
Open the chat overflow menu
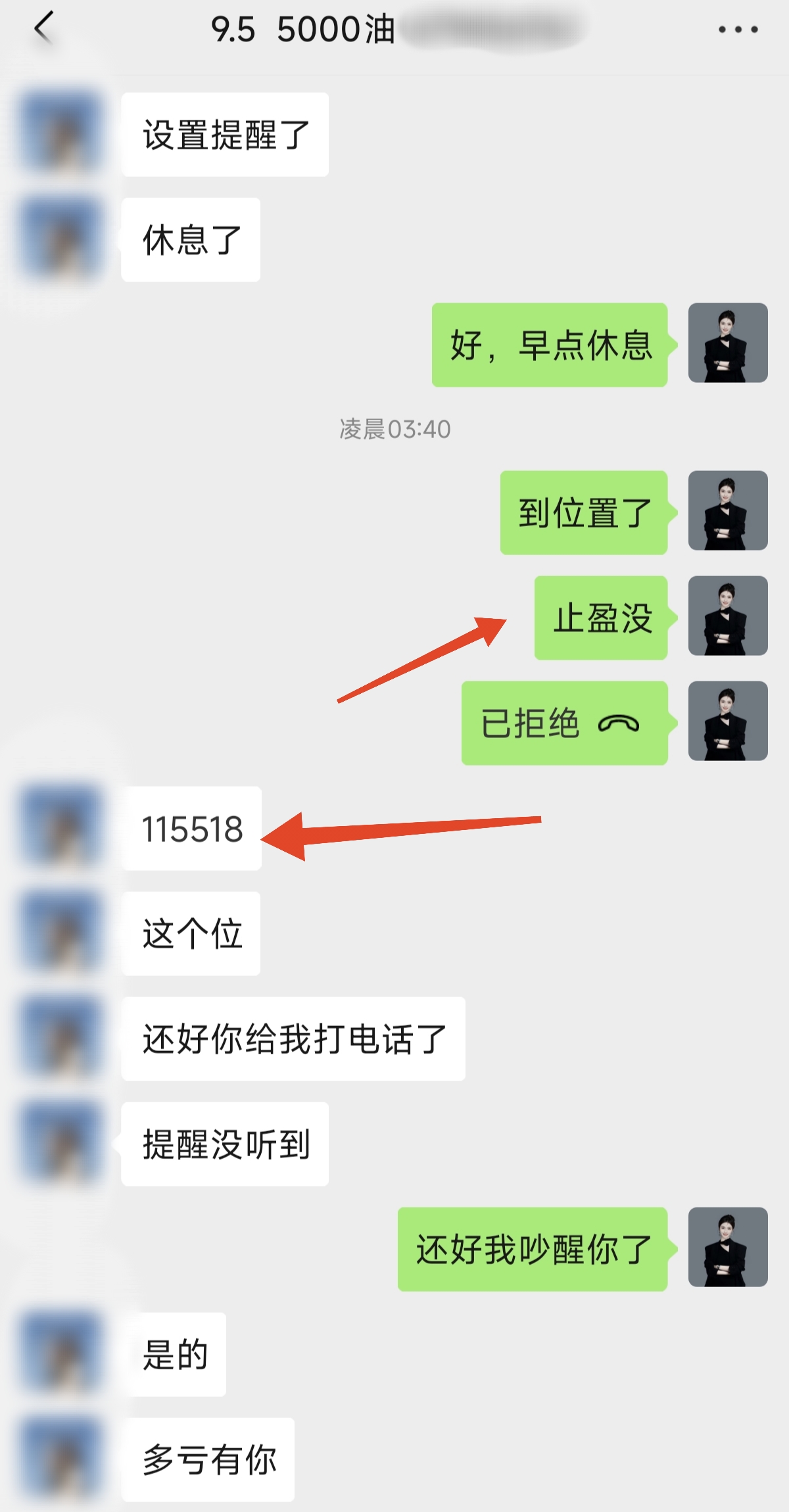[738, 30]
